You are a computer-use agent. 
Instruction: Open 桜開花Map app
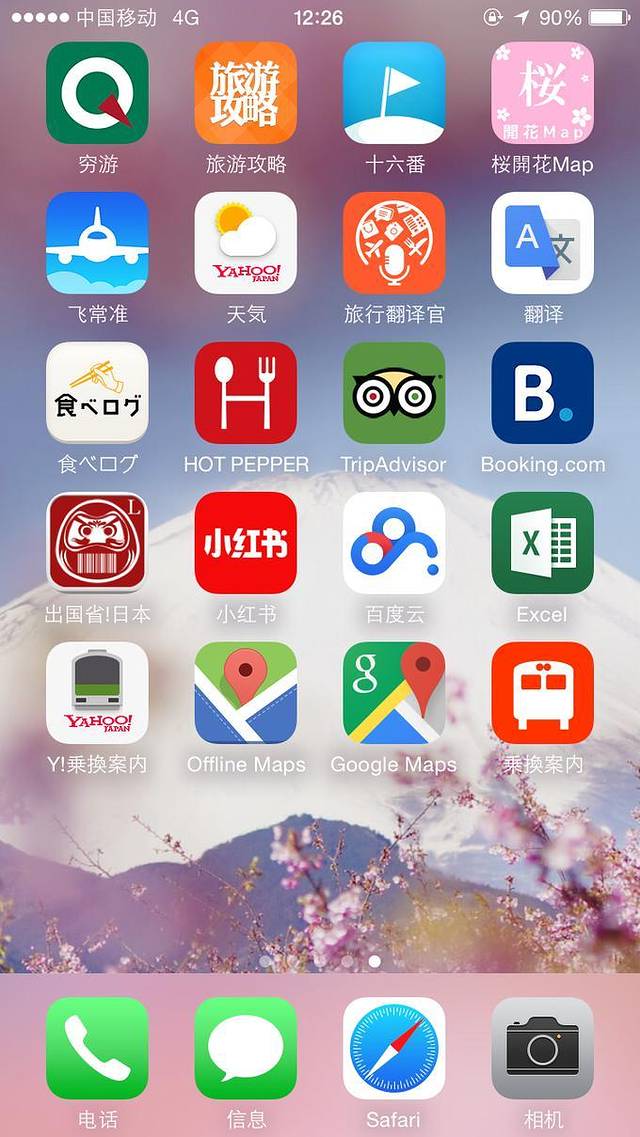[542, 93]
